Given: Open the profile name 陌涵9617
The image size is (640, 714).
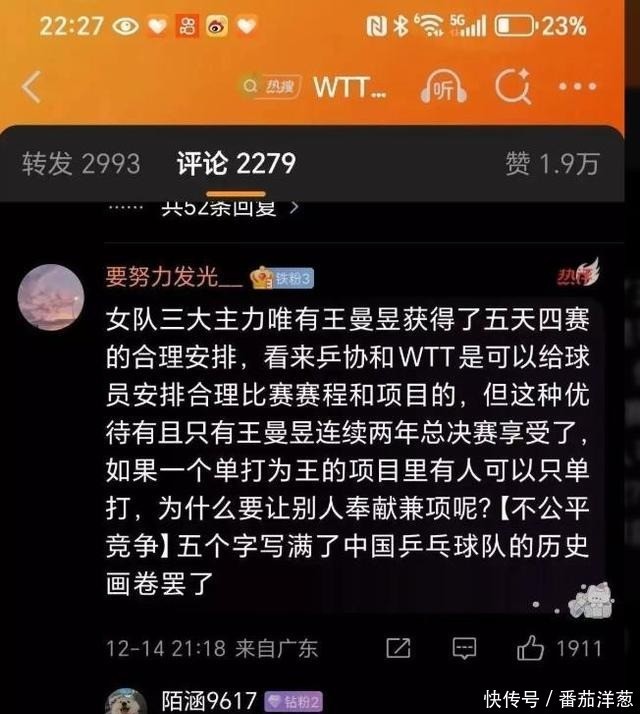Looking at the screenshot, I should point(209,701).
